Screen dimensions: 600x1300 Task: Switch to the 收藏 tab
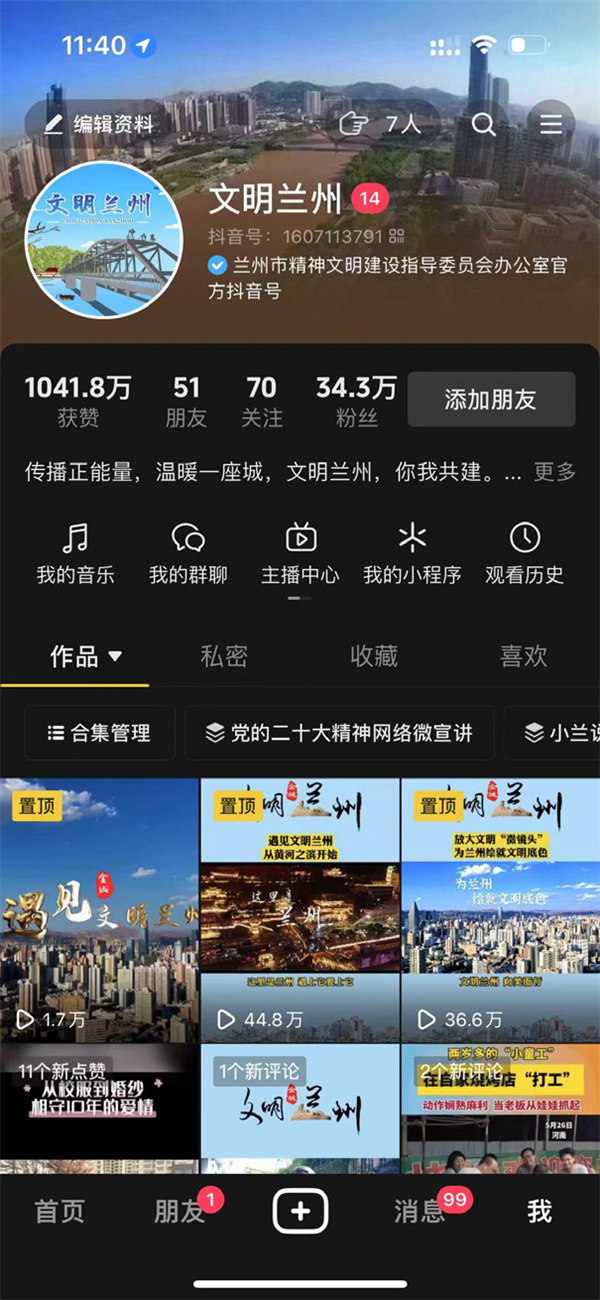(x=374, y=656)
